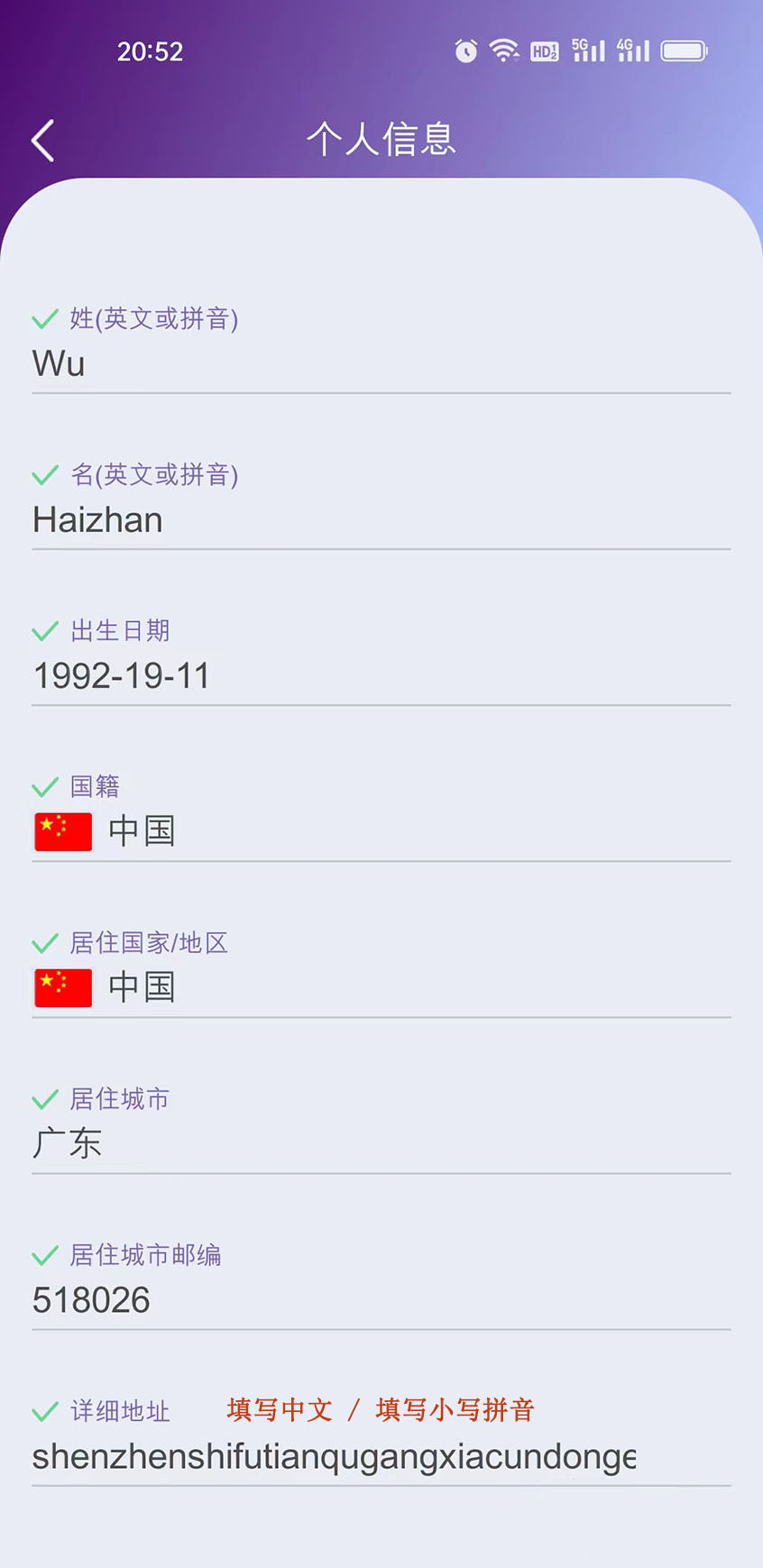Go back using the arrow icon
The height and width of the screenshot is (1568, 763).
tap(43, 141)
